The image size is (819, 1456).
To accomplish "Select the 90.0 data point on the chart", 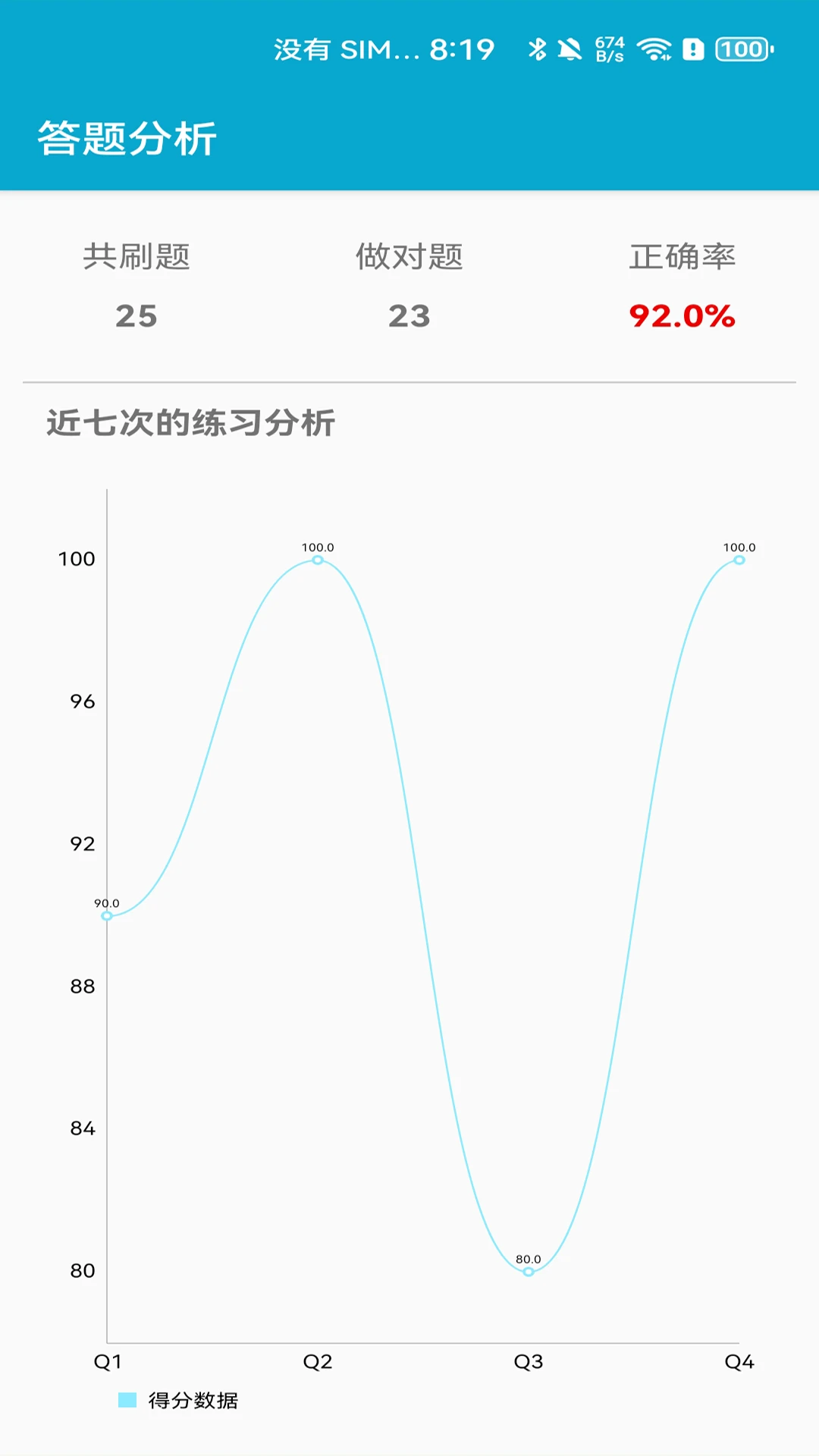I will tap(105, 916).
